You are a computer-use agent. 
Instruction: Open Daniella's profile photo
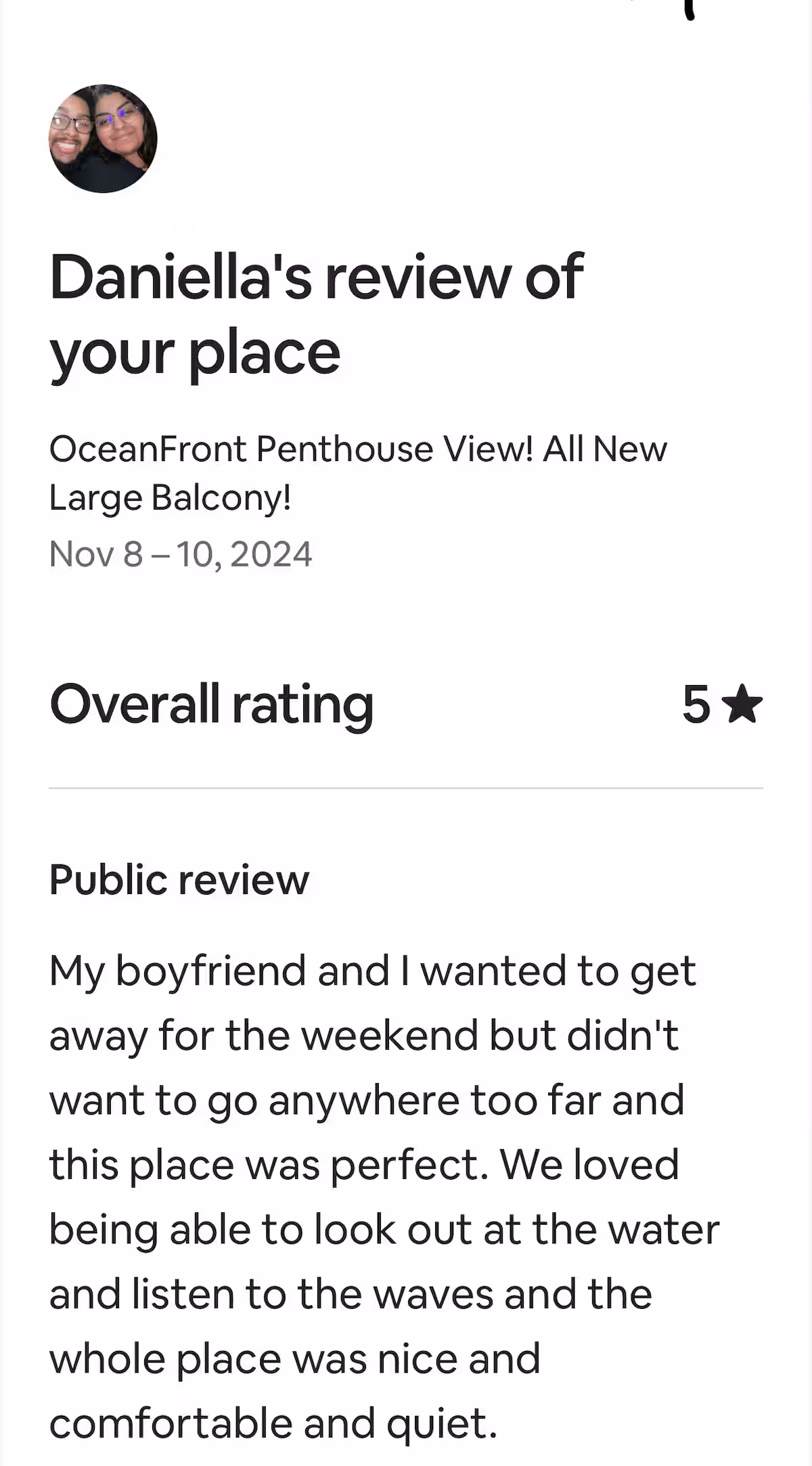click(x=103, y=139)
